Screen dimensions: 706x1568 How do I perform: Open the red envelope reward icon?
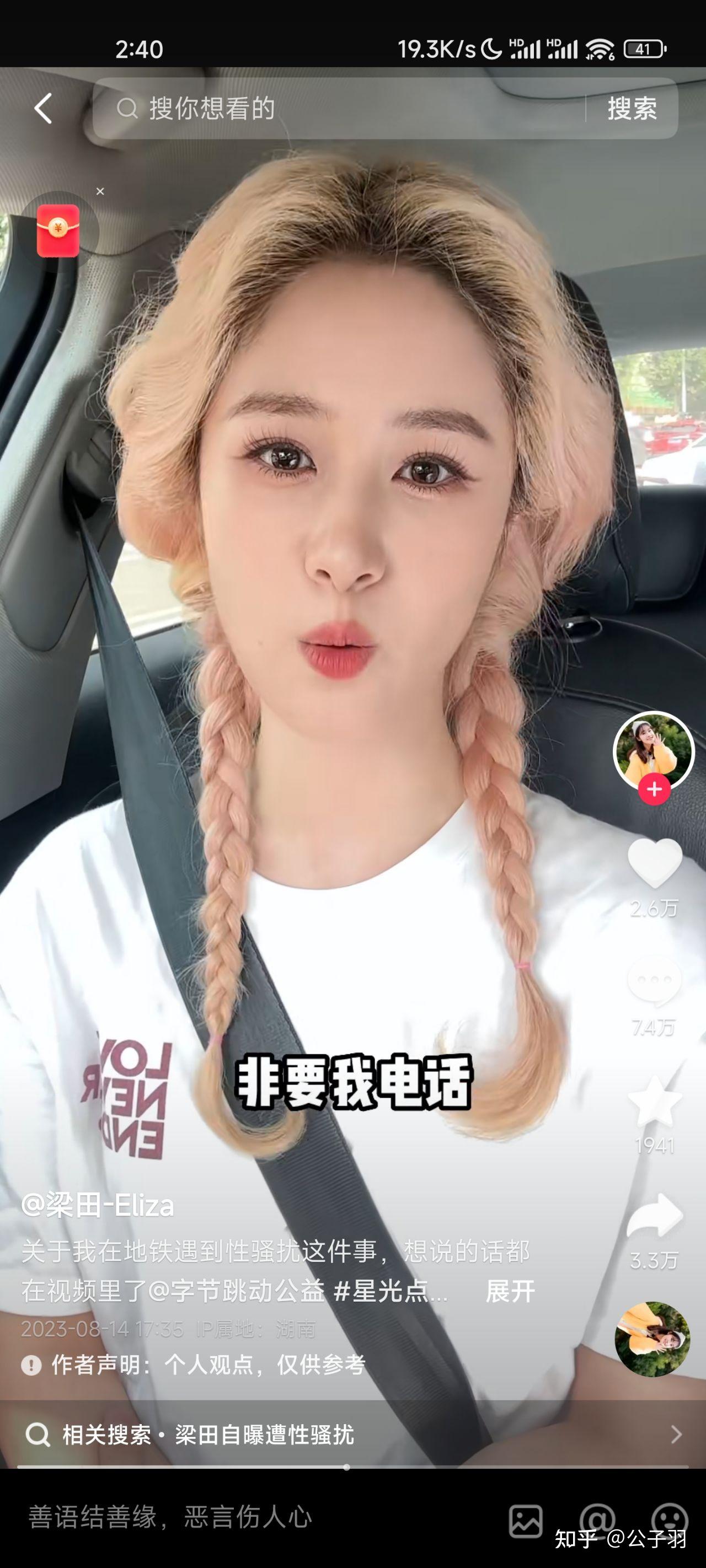(58, 230)
